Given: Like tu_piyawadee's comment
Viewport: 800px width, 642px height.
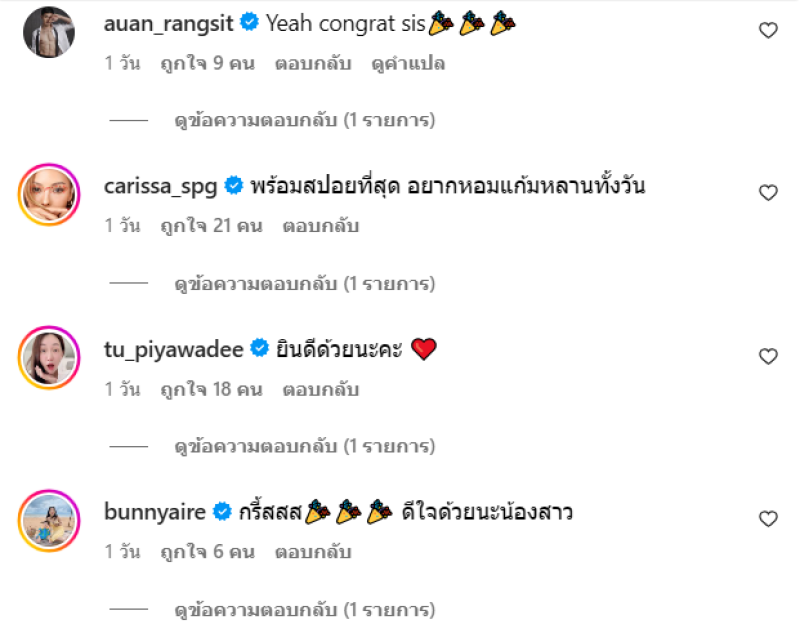Looking at the screenshot, I should pos(768,356).
